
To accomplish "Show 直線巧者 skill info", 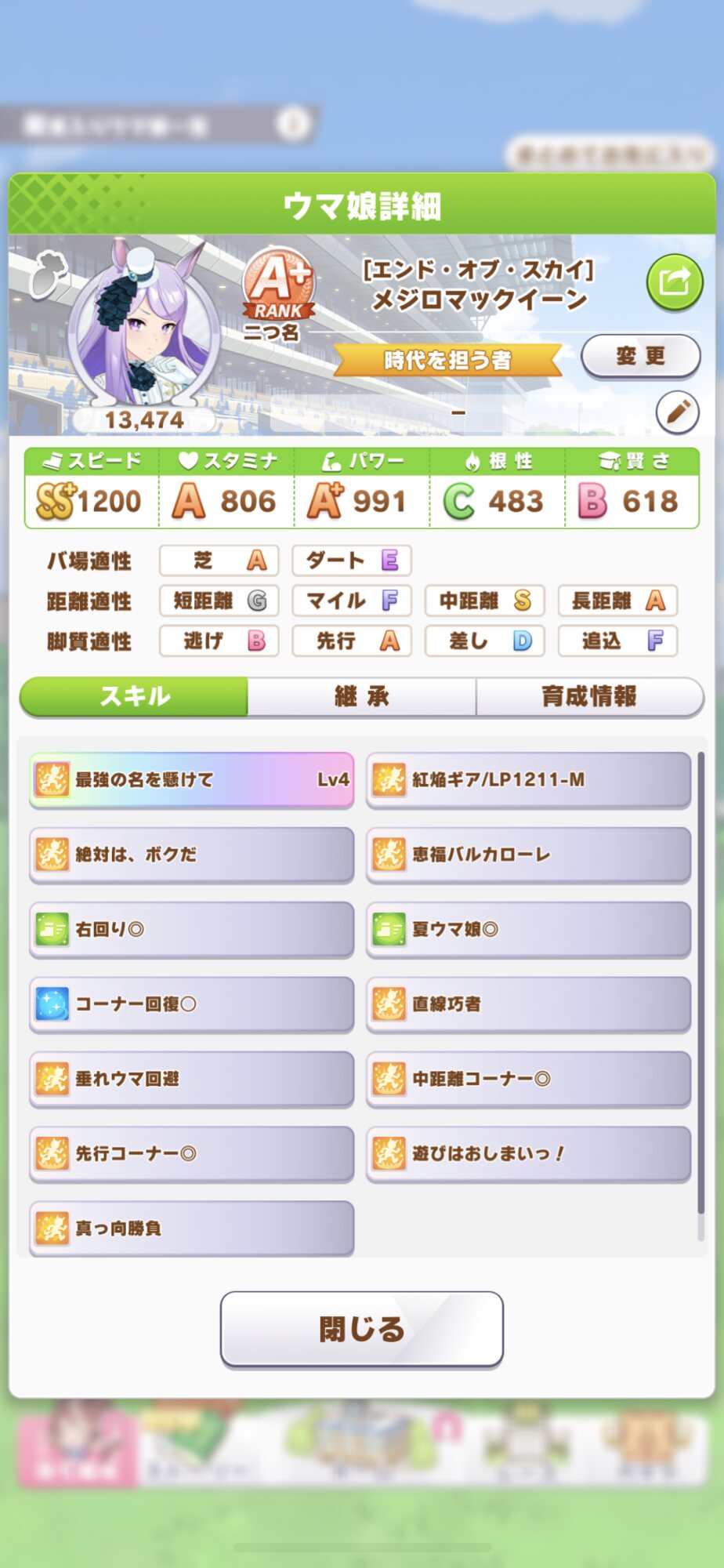I will 528,1004.
